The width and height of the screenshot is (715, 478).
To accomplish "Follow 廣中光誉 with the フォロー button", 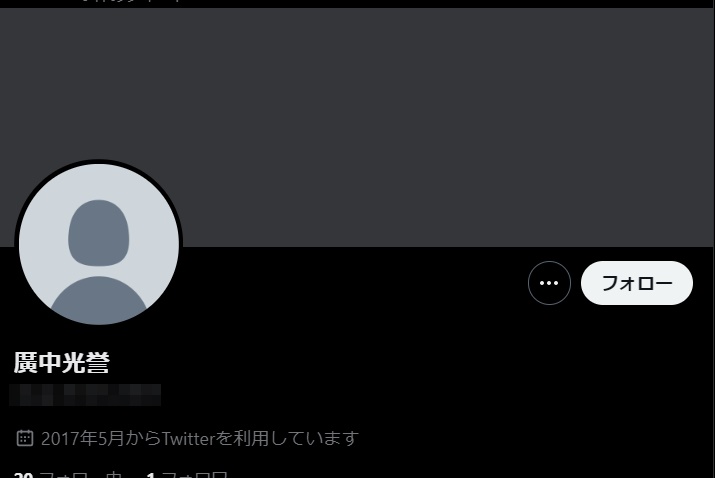I will [x=637, y=283].
